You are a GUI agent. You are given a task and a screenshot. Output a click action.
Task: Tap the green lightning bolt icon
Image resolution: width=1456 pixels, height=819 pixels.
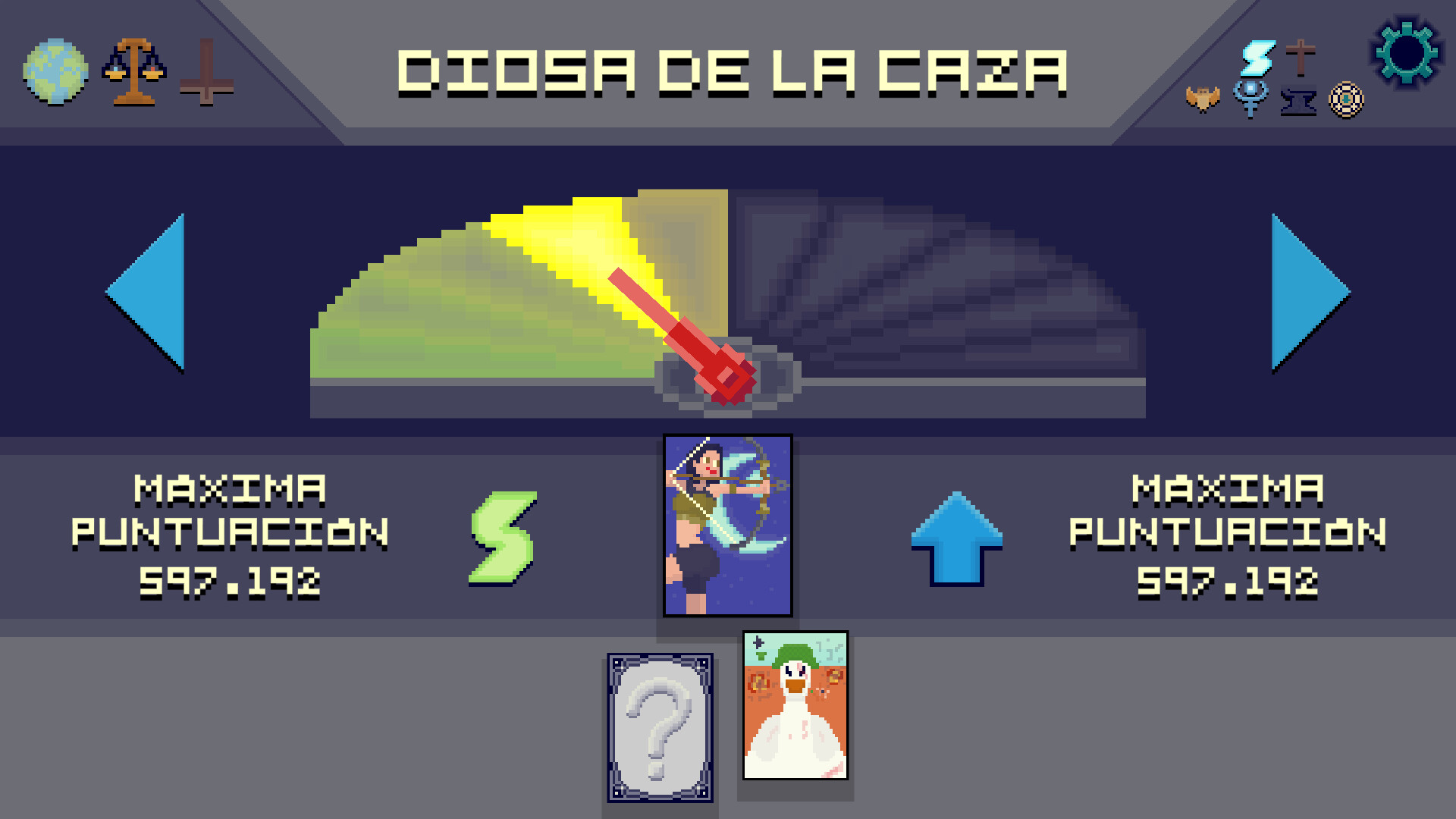point(503,538)
